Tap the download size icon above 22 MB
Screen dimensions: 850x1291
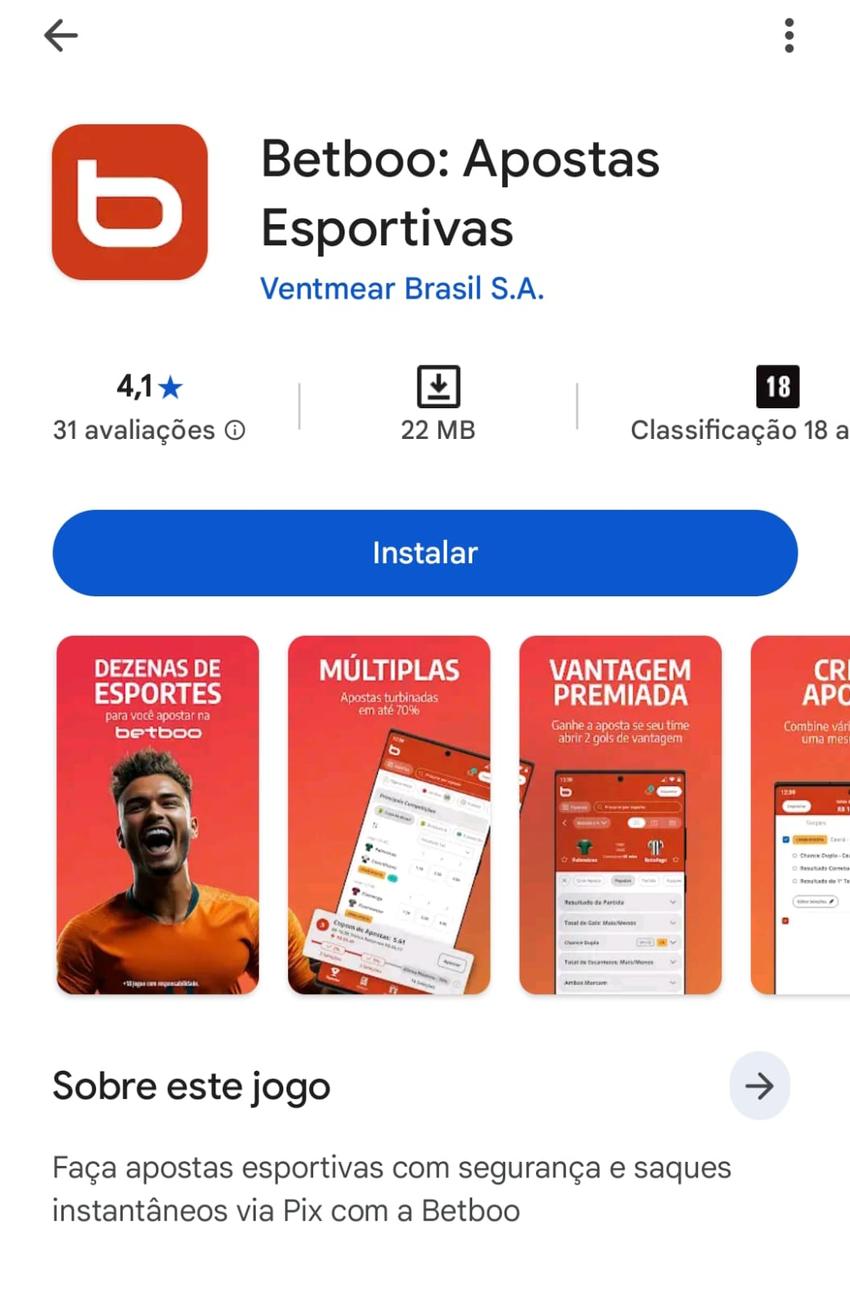click(x=438, y=386)
